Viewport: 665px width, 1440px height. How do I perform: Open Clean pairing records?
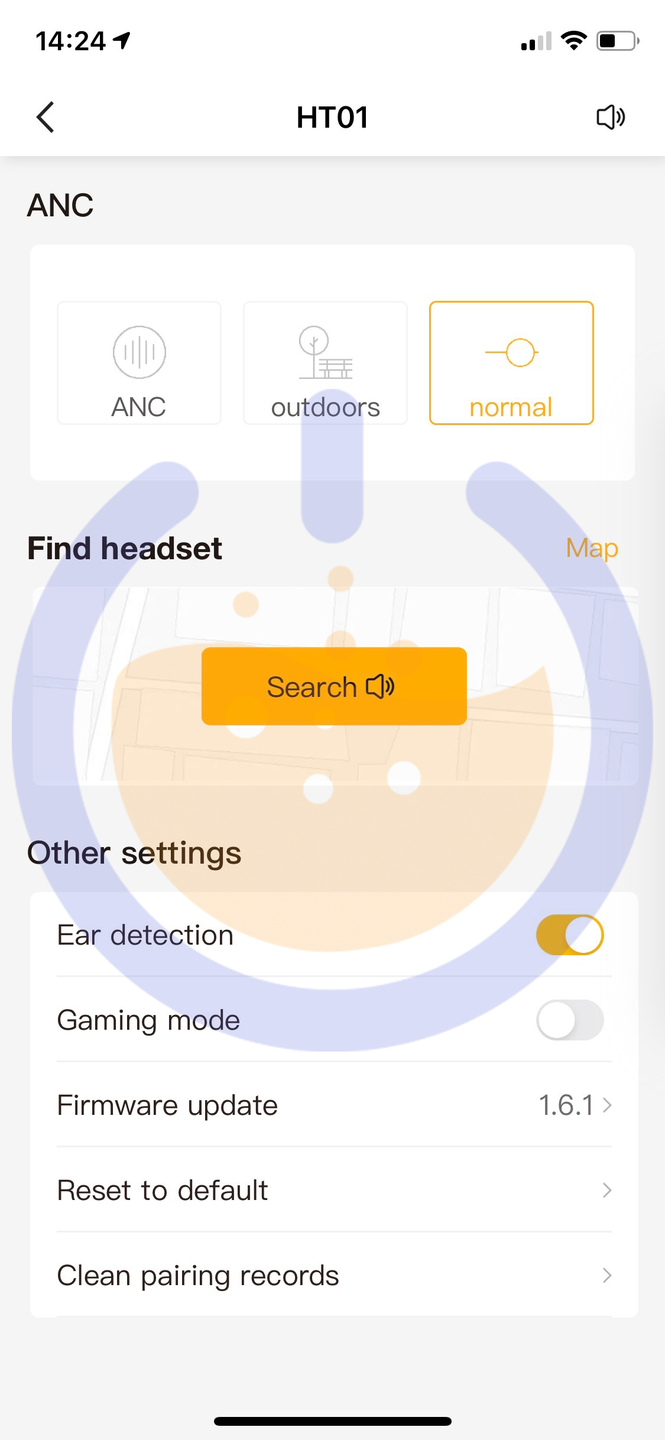pos(333,1275)
